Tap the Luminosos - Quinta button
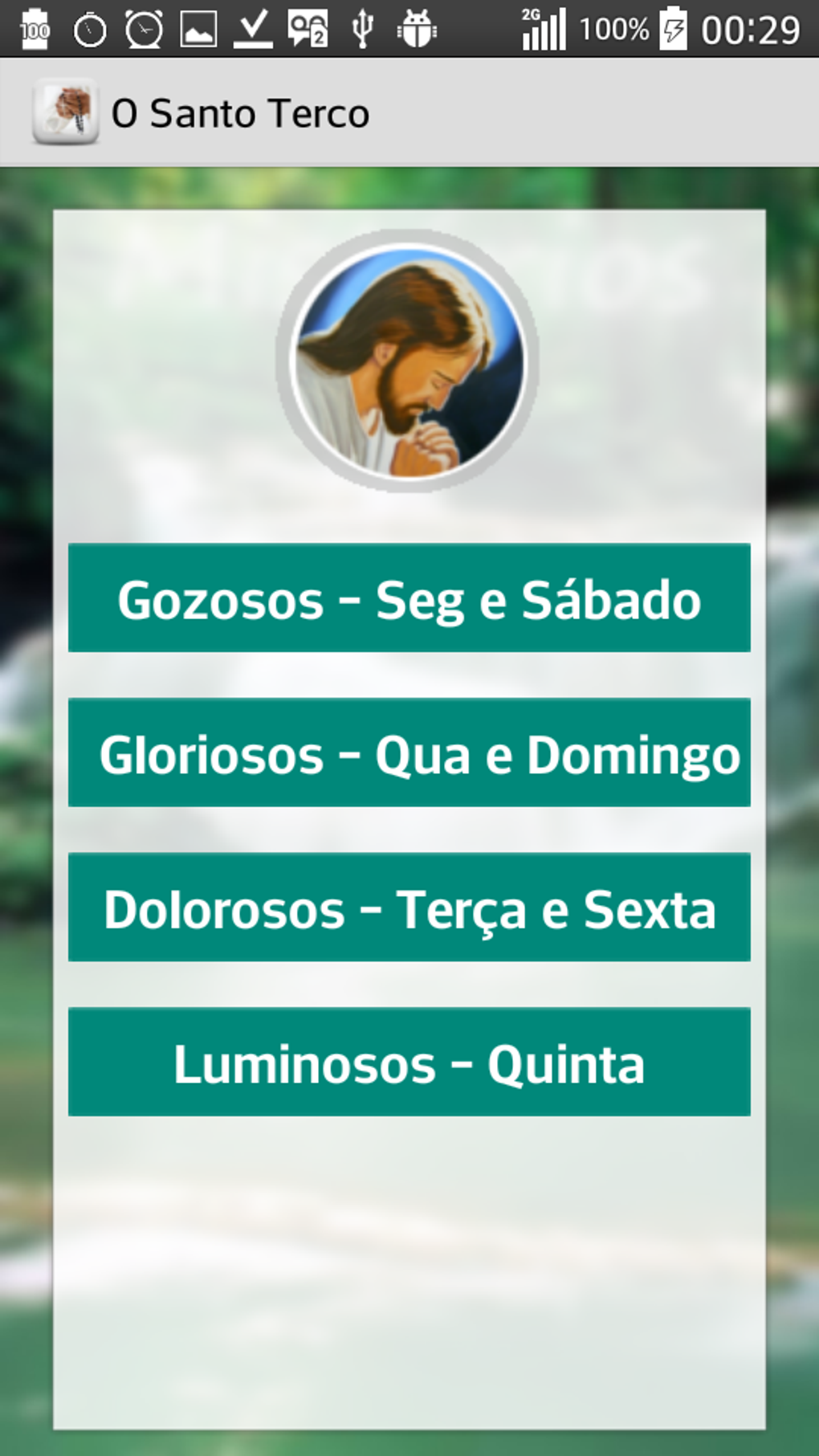819x1456 pixels. point(409,1062)
